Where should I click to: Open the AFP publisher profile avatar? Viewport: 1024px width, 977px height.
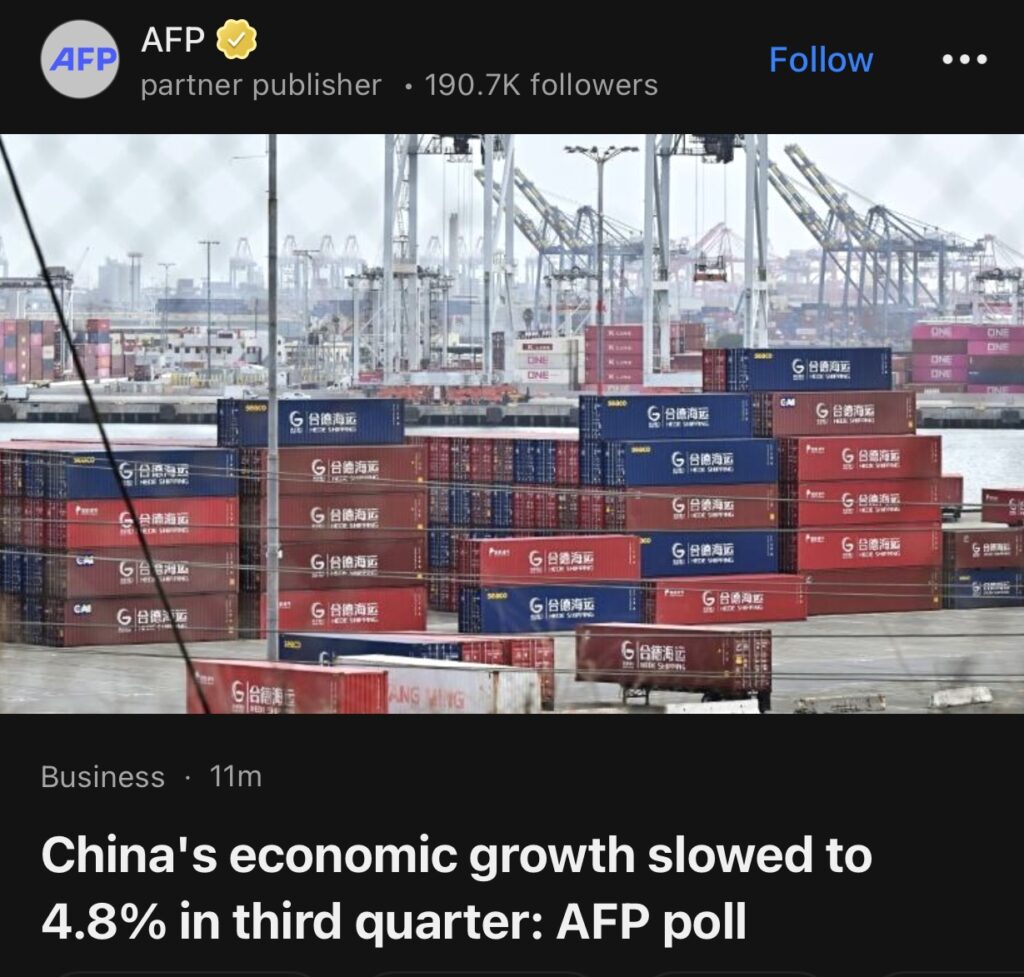[x=79, y=59]
